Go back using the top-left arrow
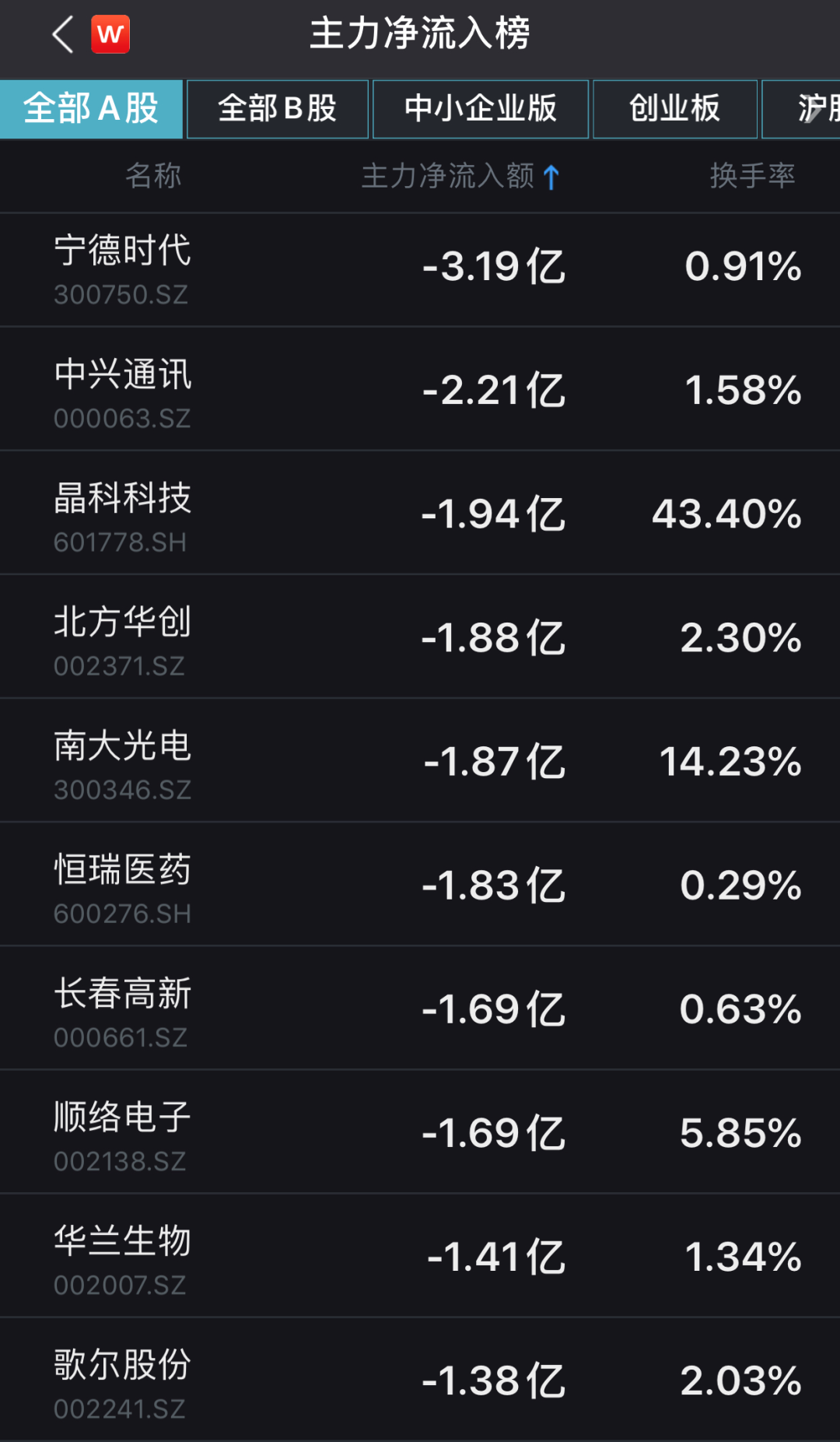The image size is (840, 1442). coord(63,35)
